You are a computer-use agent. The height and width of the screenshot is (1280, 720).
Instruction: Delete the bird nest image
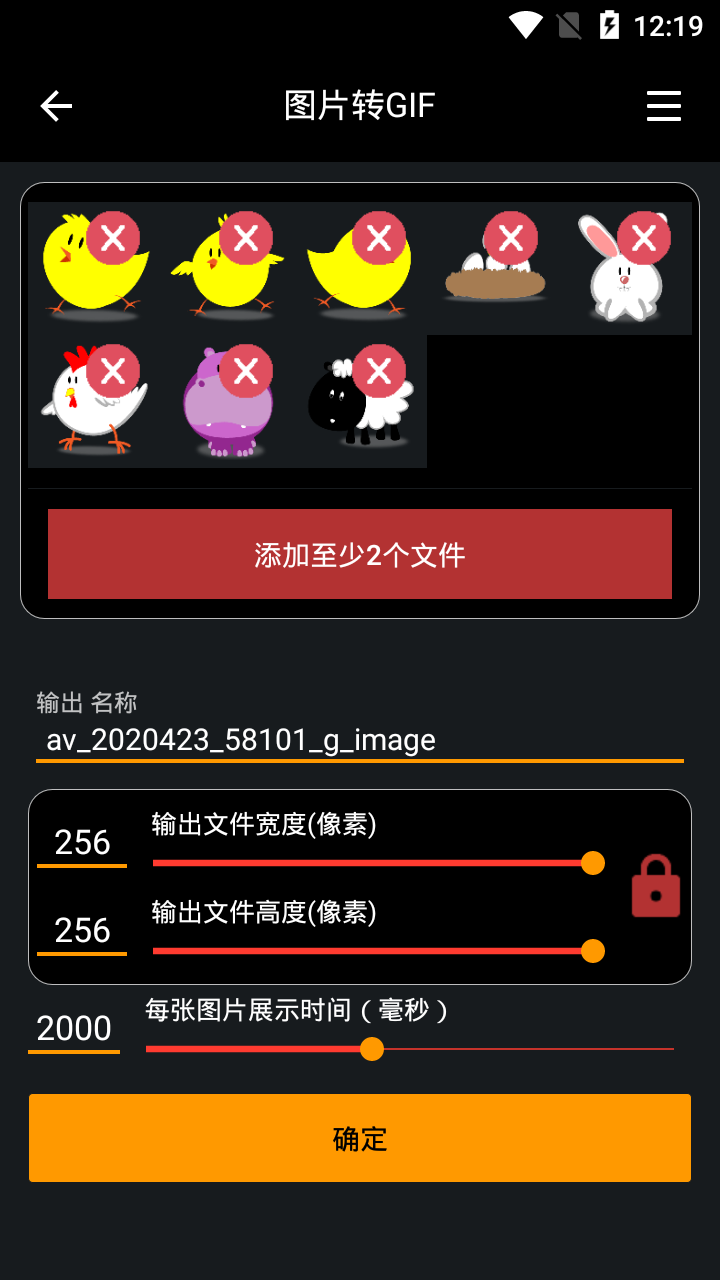point(511,238)
